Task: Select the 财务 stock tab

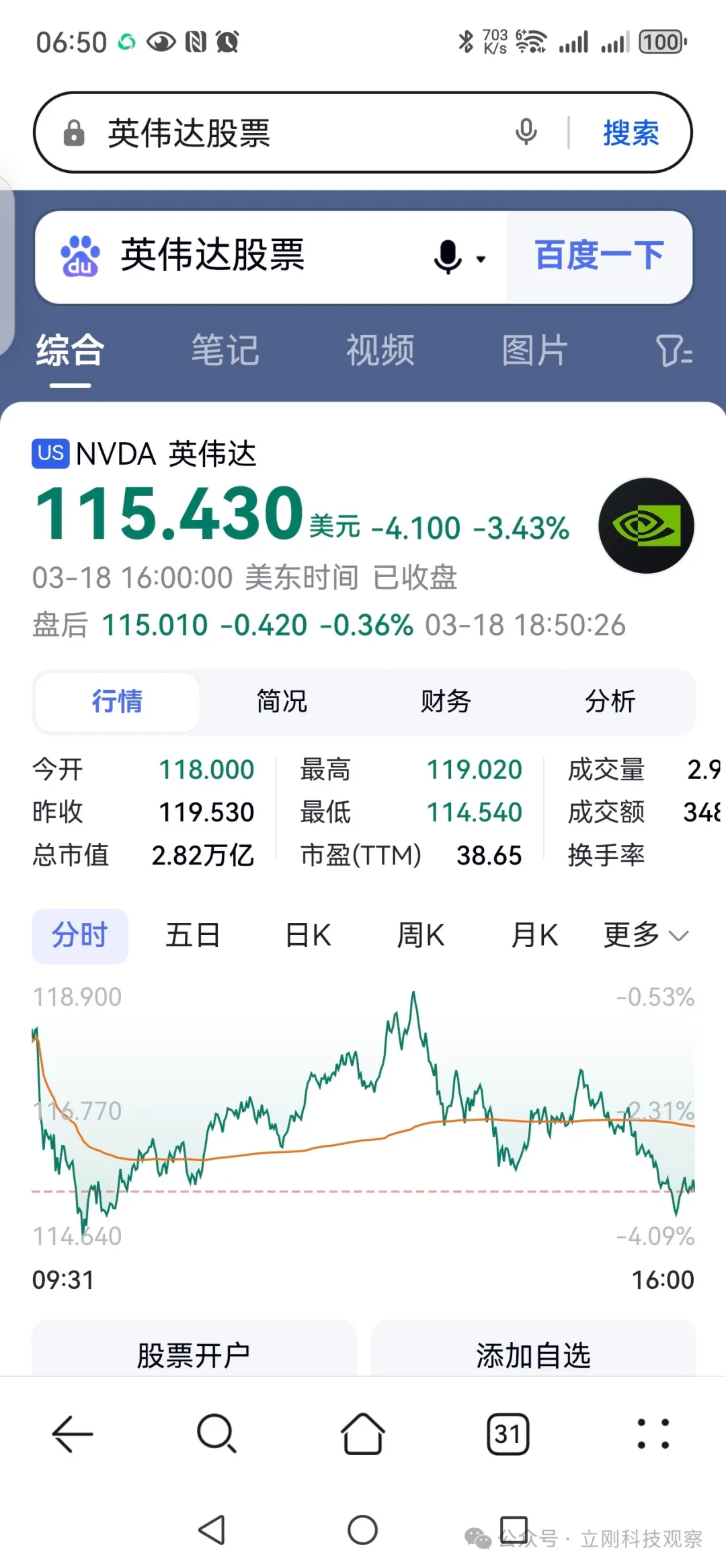Action: (x=446, y=702)
